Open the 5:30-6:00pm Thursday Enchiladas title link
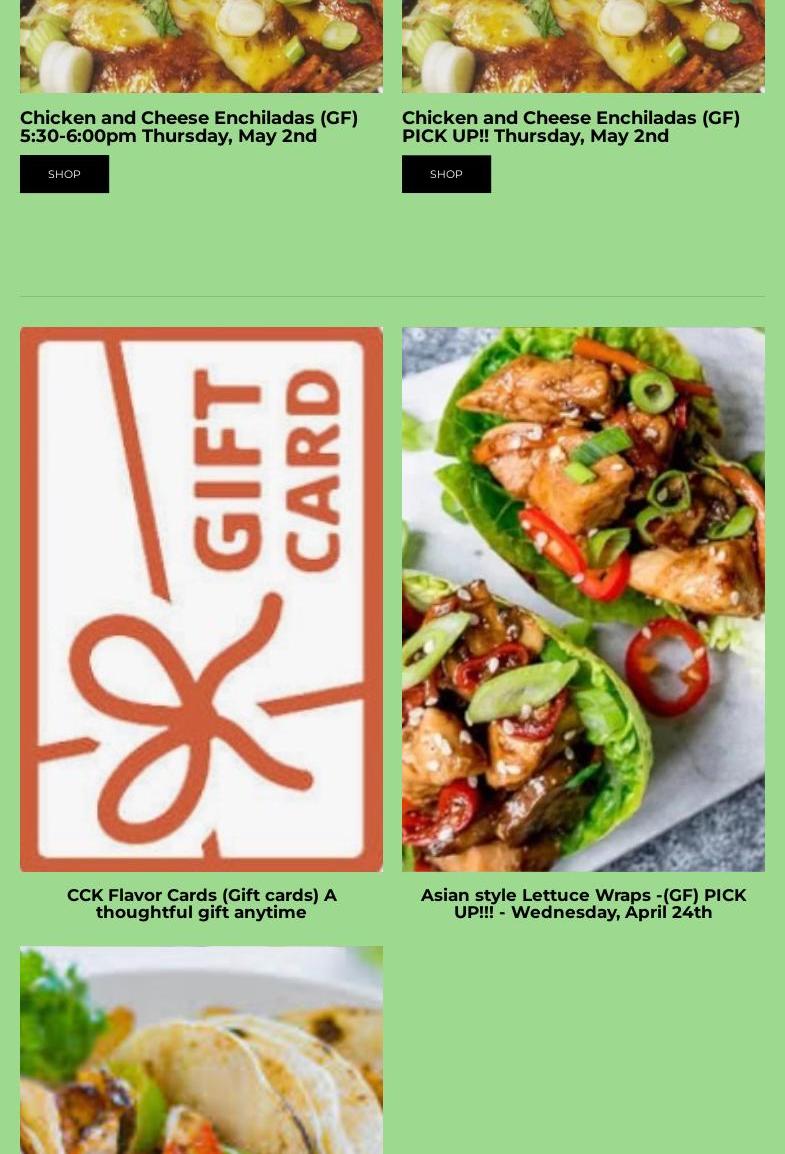This screenshot has width=785, height=1154. click(189, 127)
